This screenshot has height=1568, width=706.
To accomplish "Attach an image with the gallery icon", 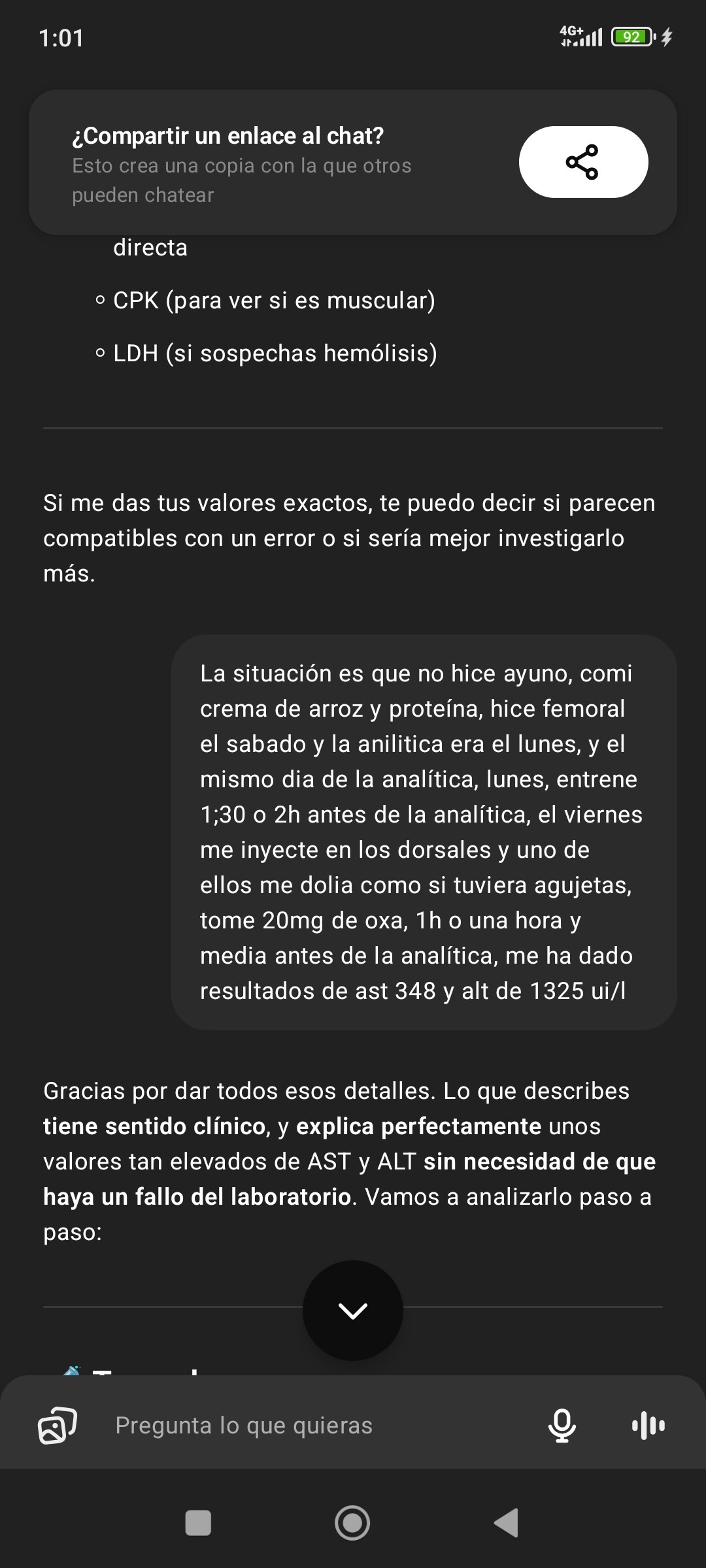I will coord(58,1425).
